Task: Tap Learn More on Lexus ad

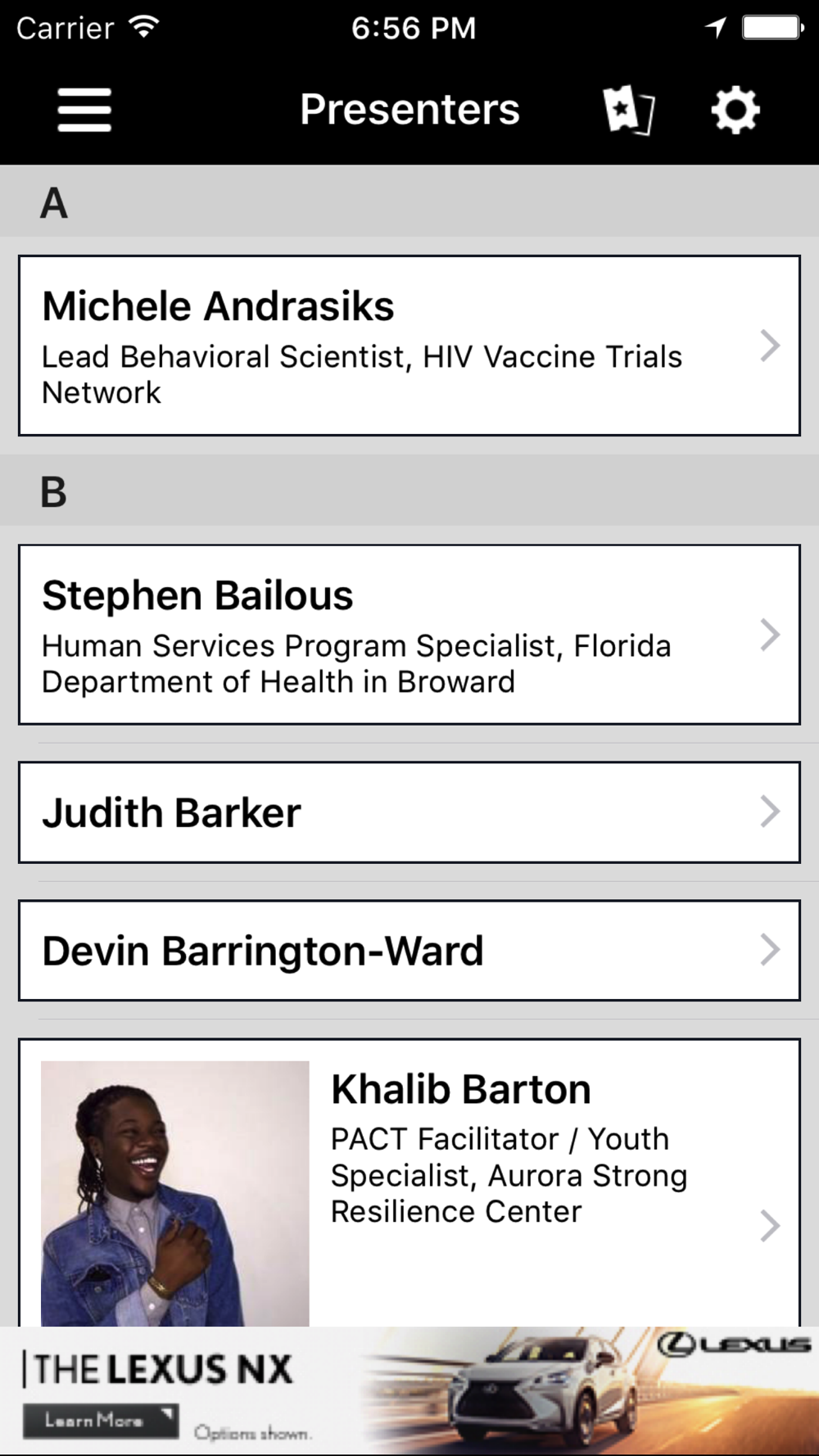Action: [x=100, y=1421]
